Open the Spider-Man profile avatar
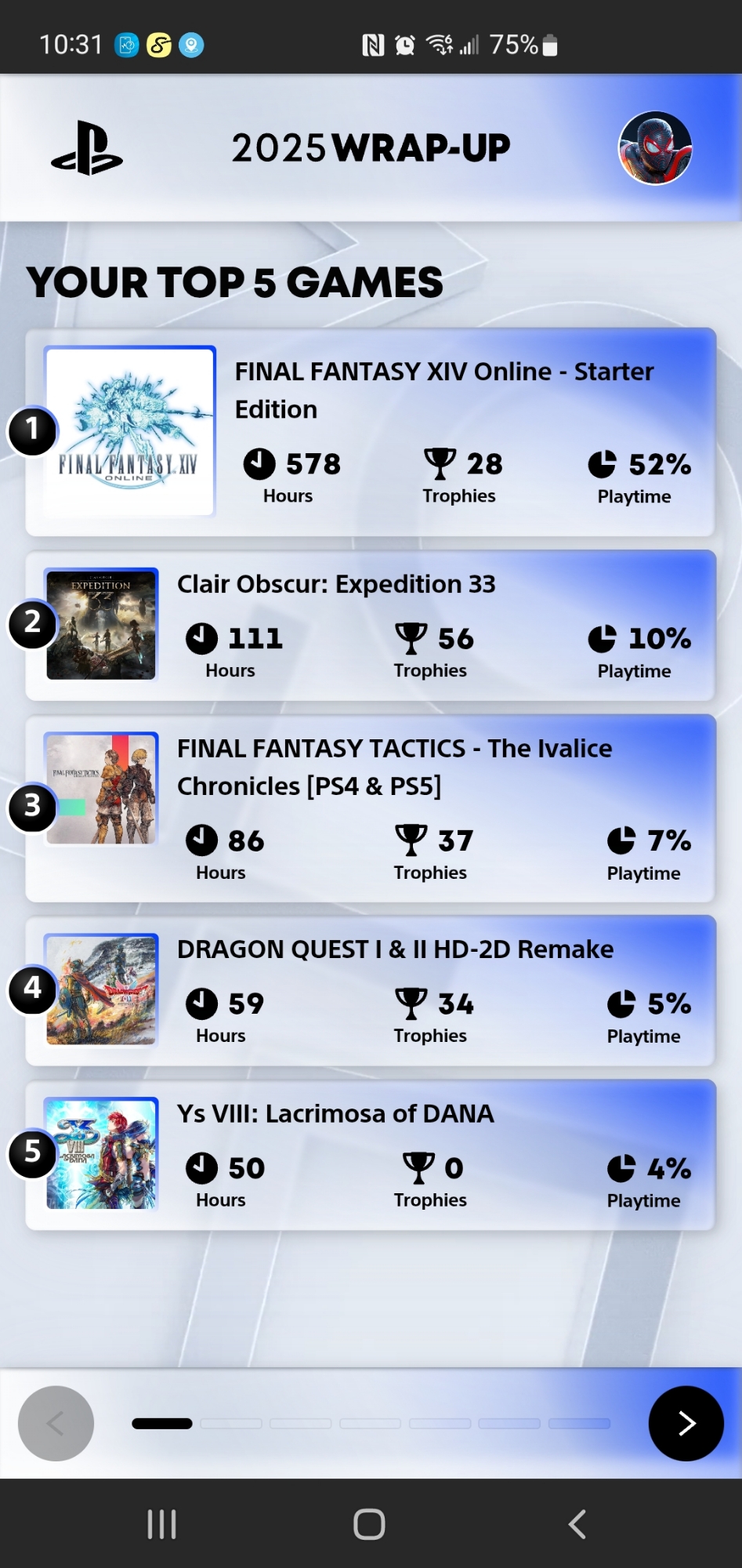 click(x=655, y=148)
